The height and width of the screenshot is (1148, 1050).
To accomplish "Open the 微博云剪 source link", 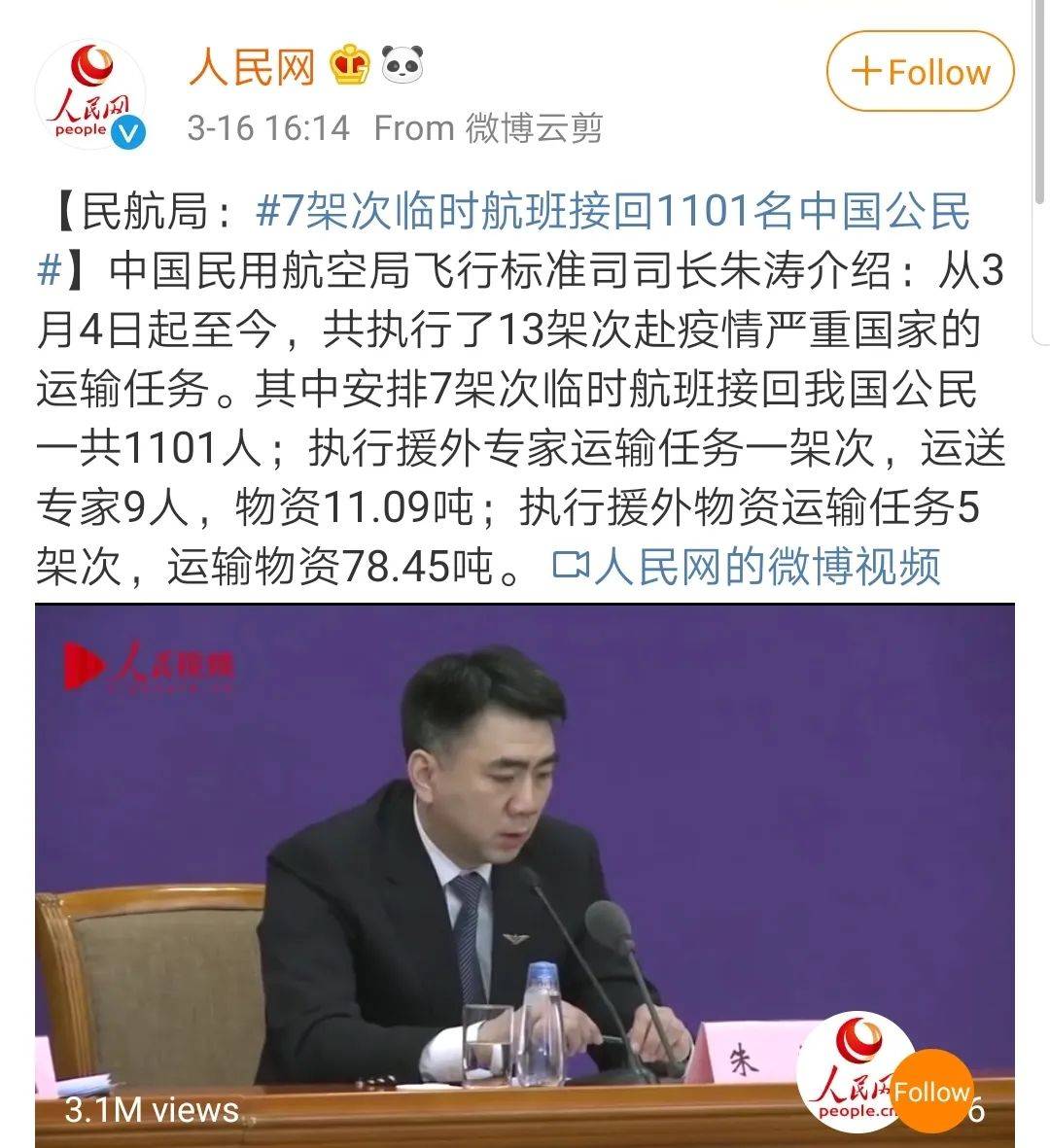I will tap(535, 127).
